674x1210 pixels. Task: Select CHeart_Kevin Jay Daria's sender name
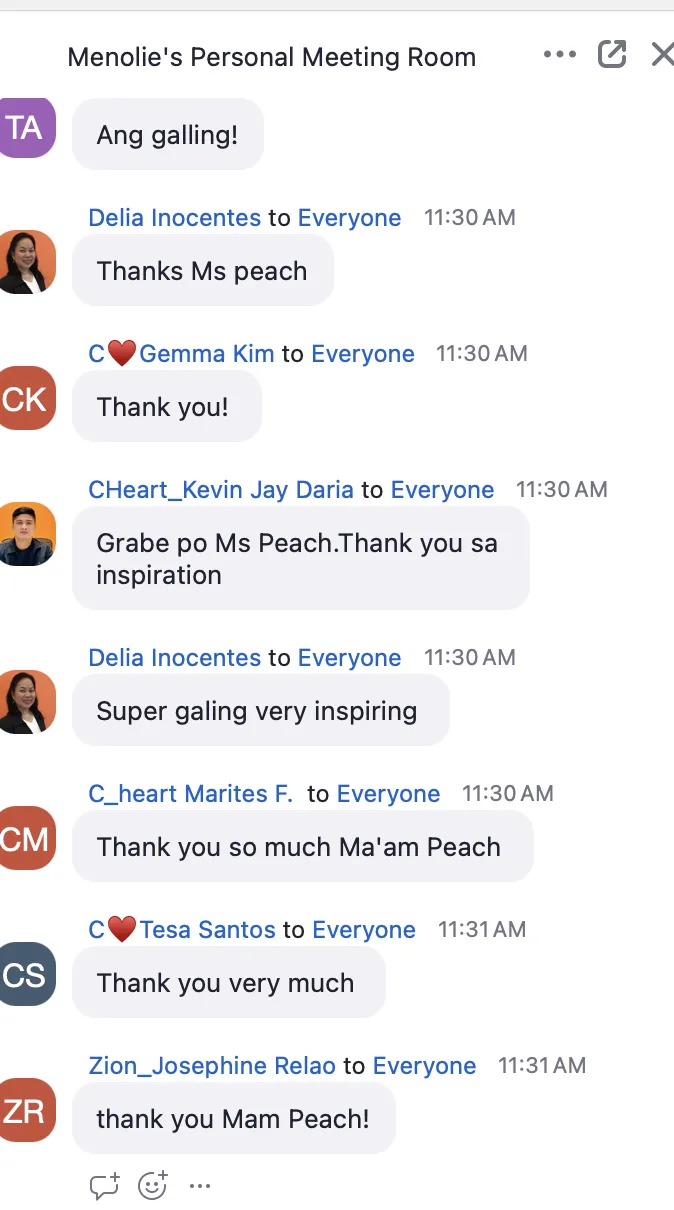[221, 490]
